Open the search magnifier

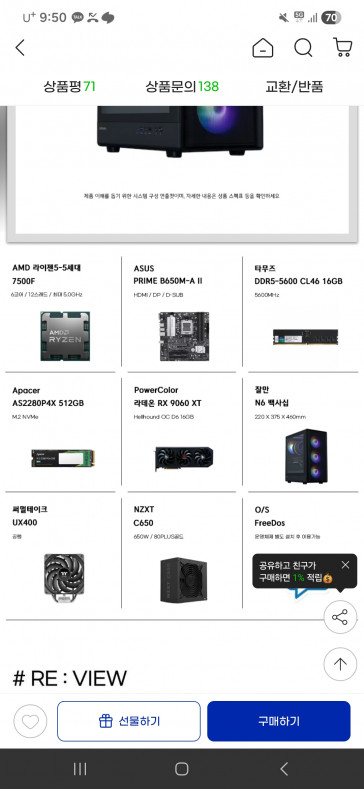coord(303,48)
